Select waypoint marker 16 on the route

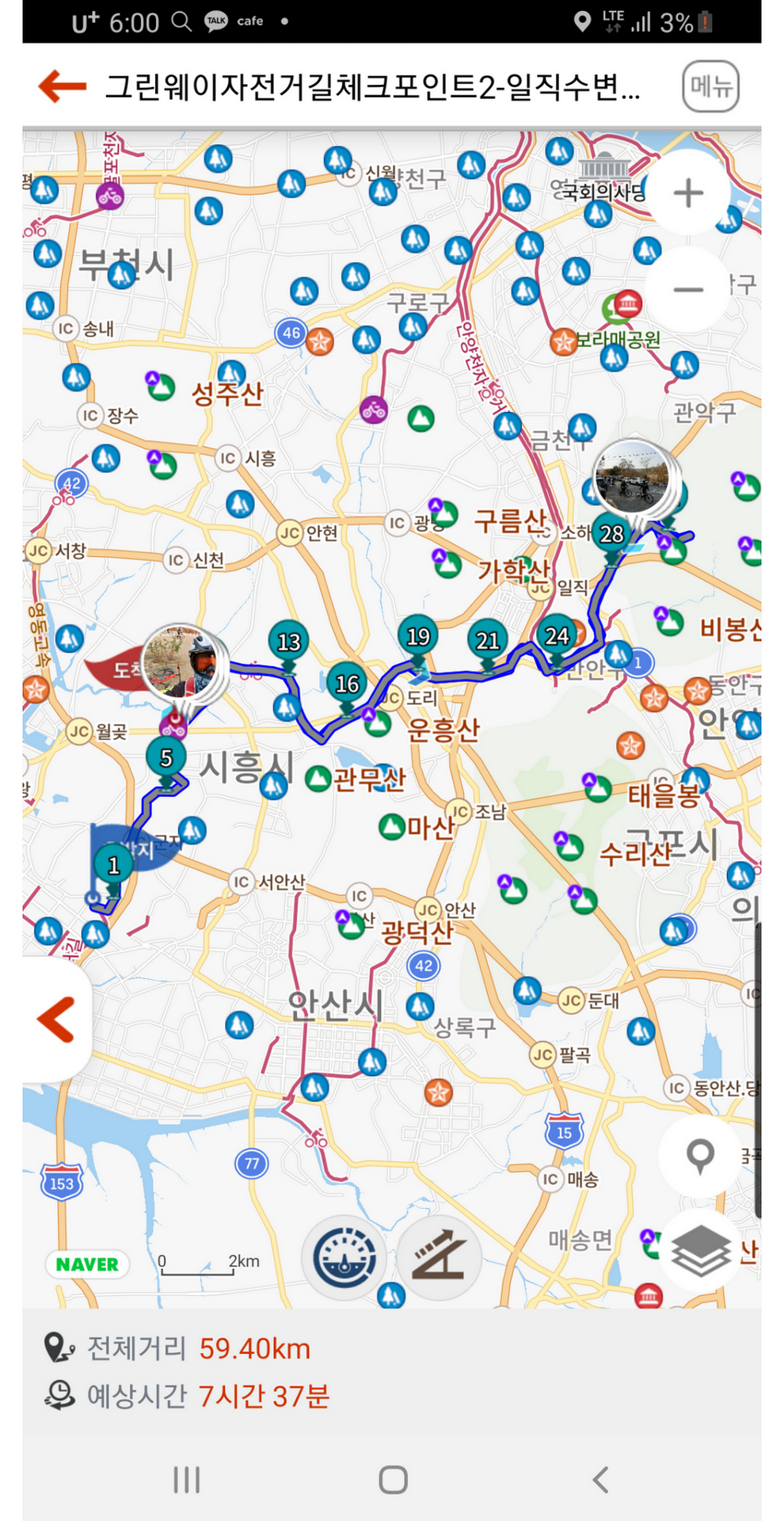(x=347, y=684)
